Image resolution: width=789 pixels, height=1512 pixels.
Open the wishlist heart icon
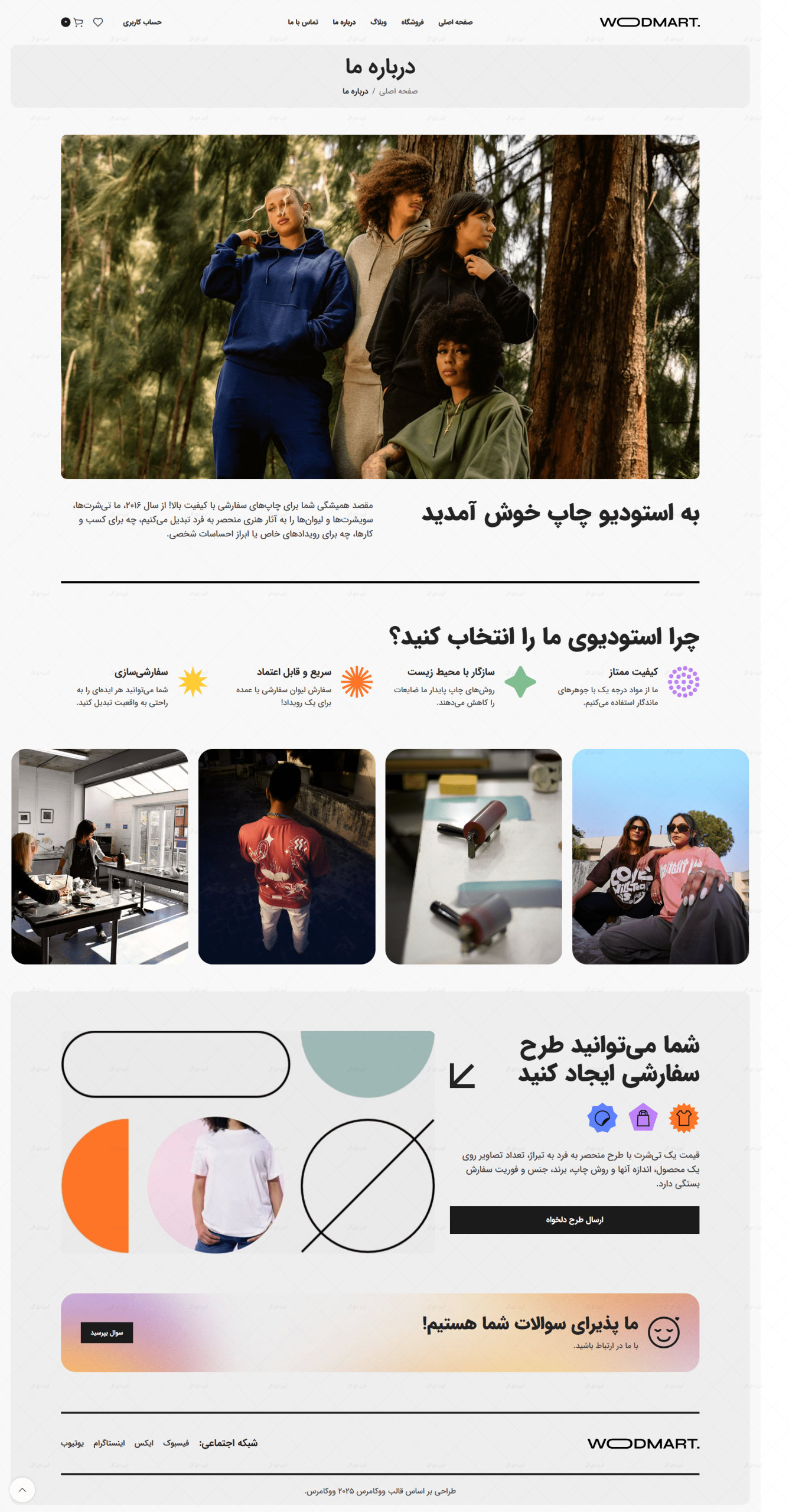pos(98,22)
